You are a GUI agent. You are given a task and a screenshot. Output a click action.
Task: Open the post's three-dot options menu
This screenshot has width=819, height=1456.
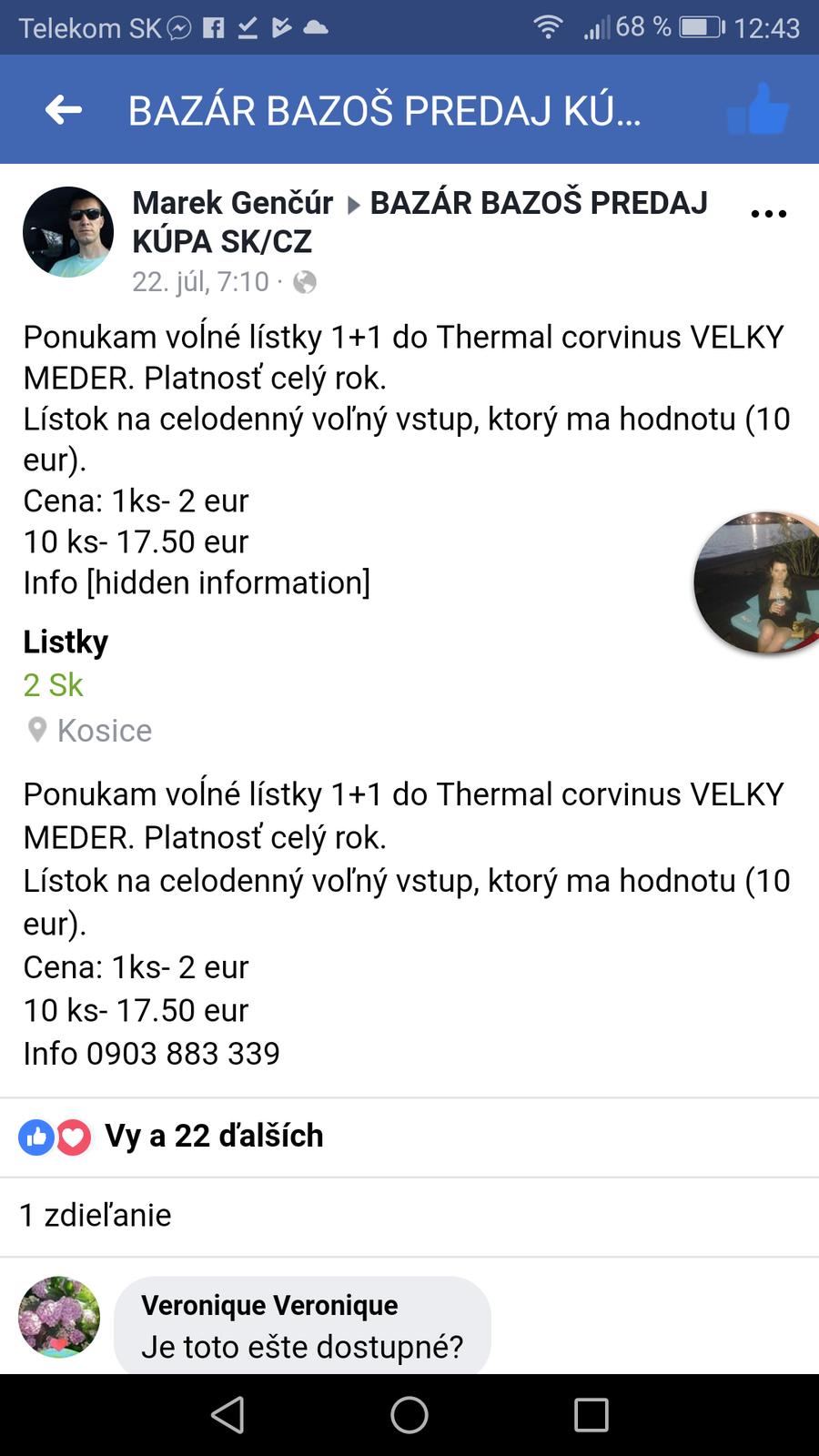click(x=768, y=214)
